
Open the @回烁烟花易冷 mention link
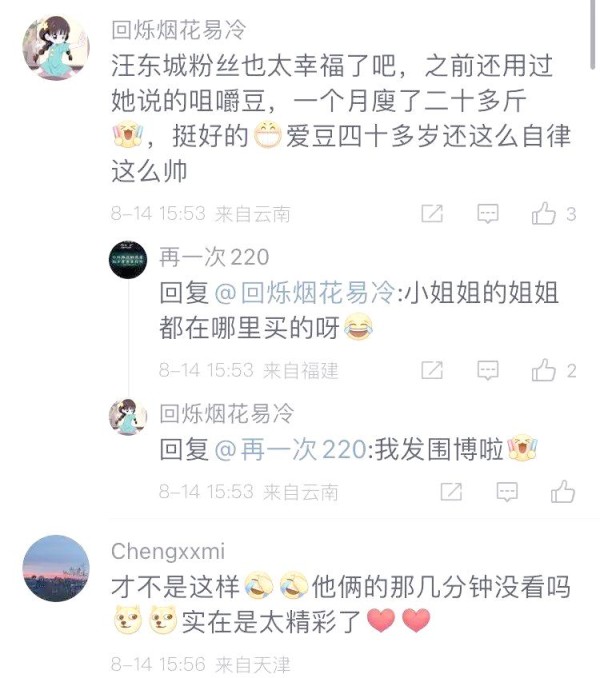point(301,293)
